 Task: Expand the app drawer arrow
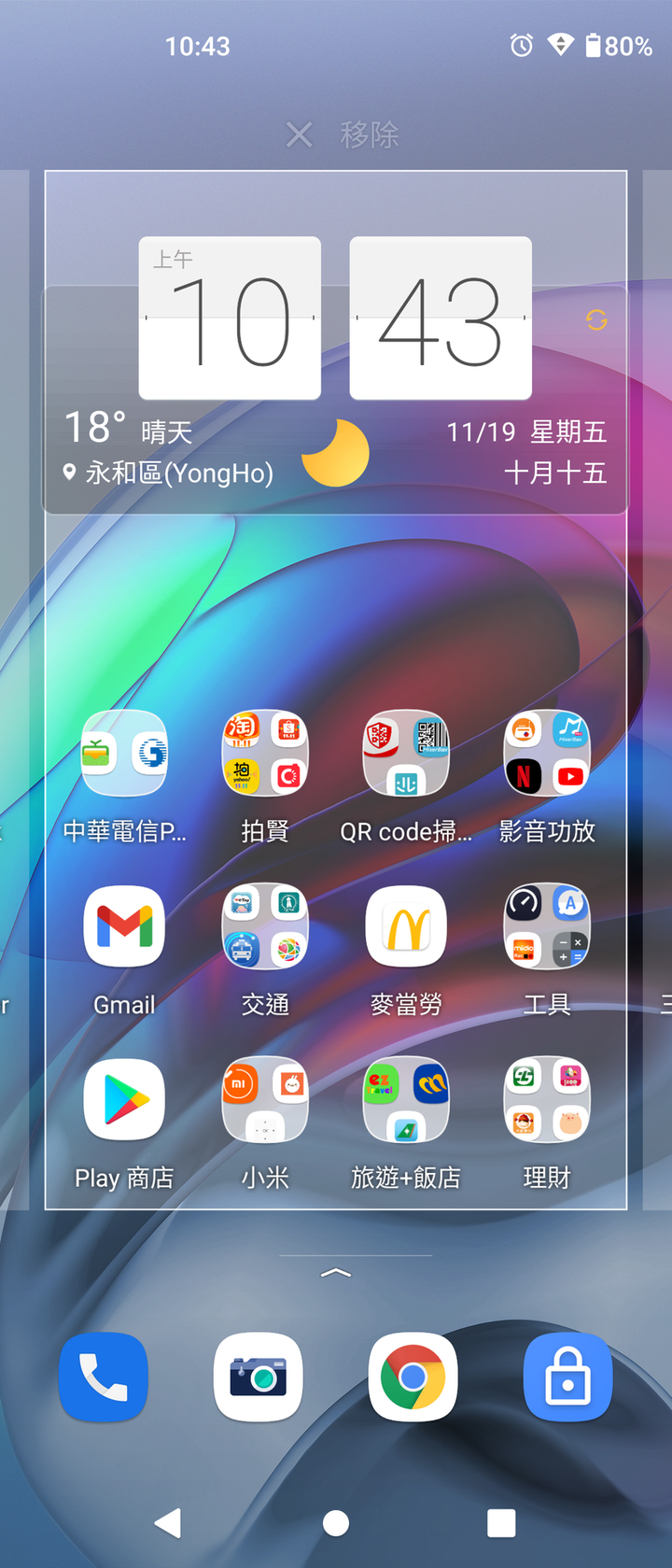click(336, 1272)
